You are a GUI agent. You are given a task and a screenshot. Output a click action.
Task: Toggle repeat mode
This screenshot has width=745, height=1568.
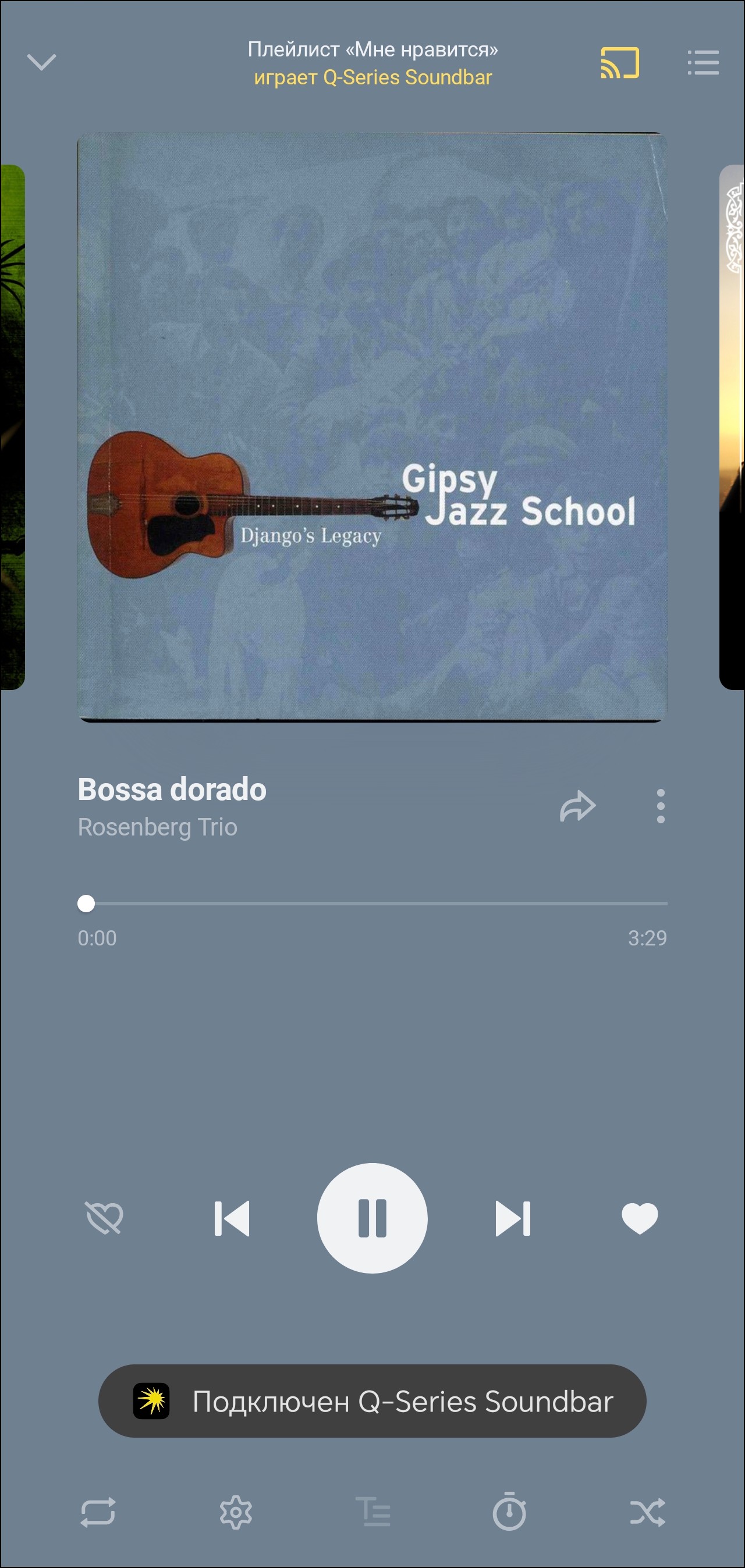[98, 1513]
